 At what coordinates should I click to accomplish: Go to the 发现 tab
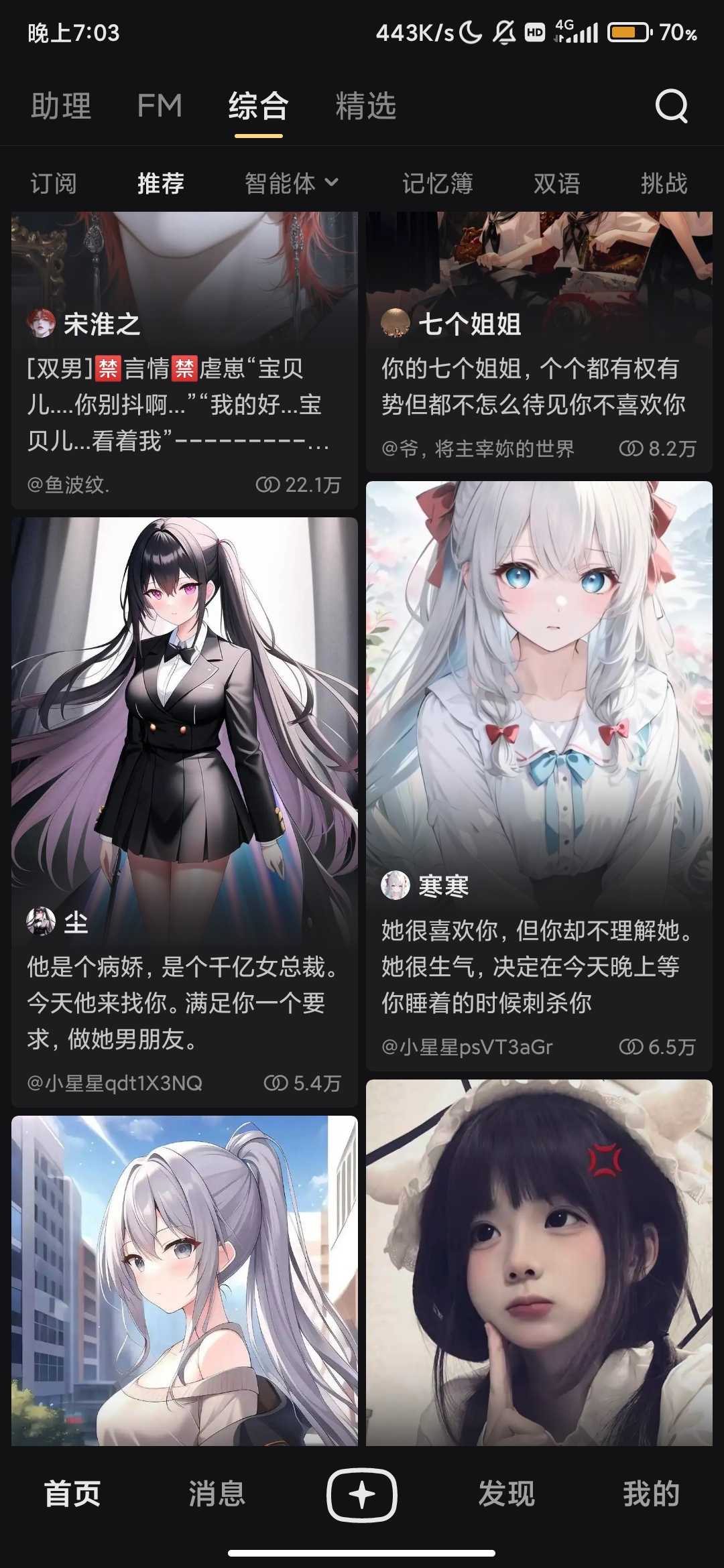(506, 1494)
